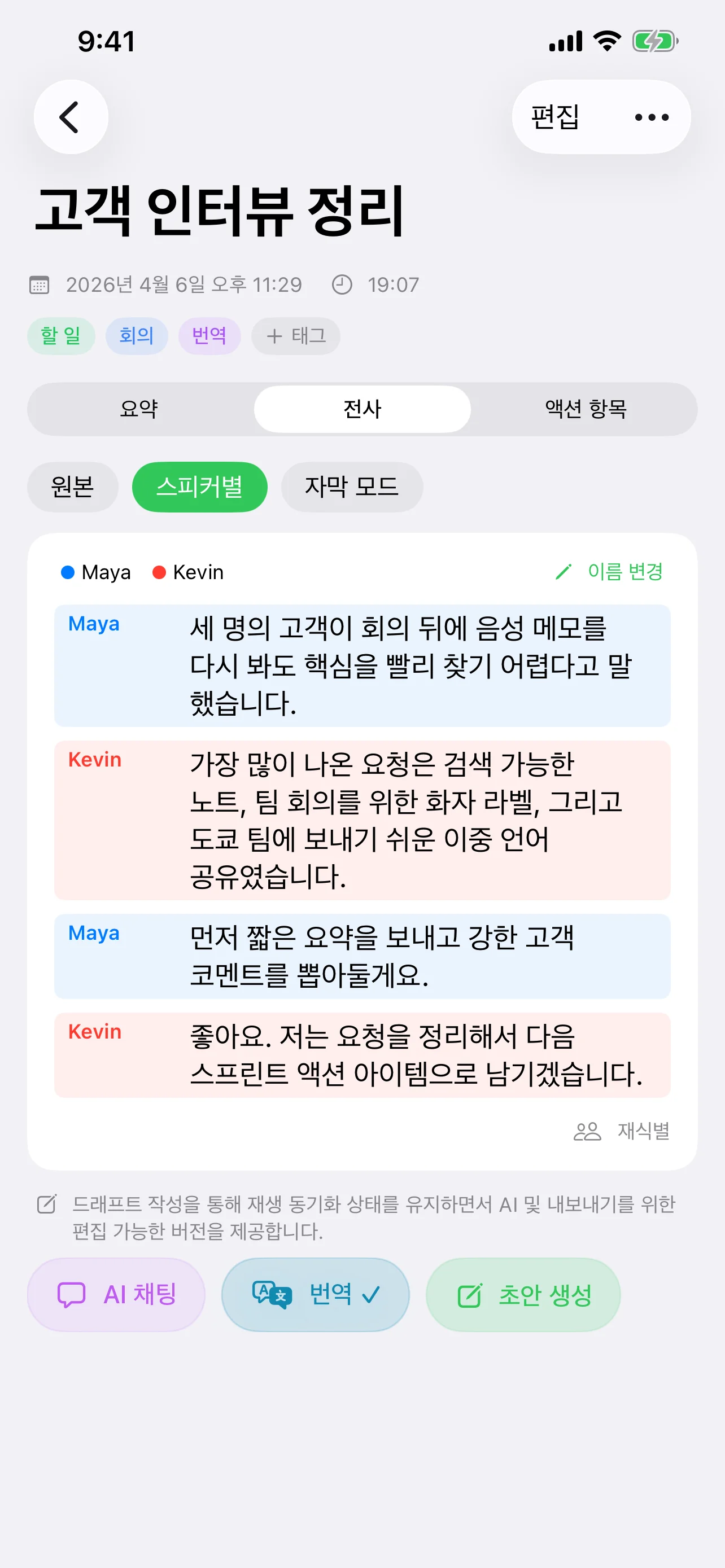Open AI 채팅

116,1294
